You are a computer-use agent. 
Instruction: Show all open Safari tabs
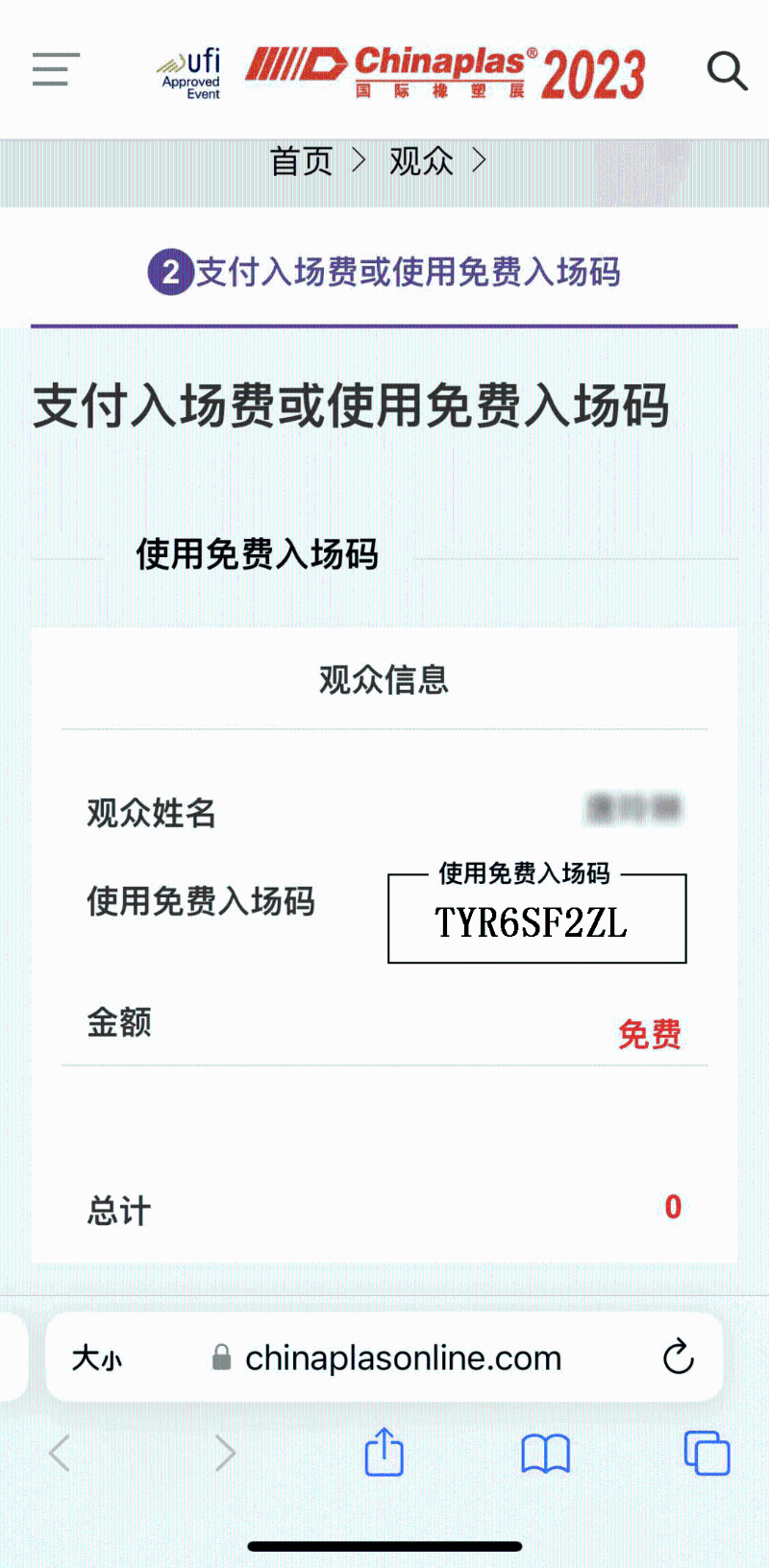pyautogui.click(x=707, y=1453)
